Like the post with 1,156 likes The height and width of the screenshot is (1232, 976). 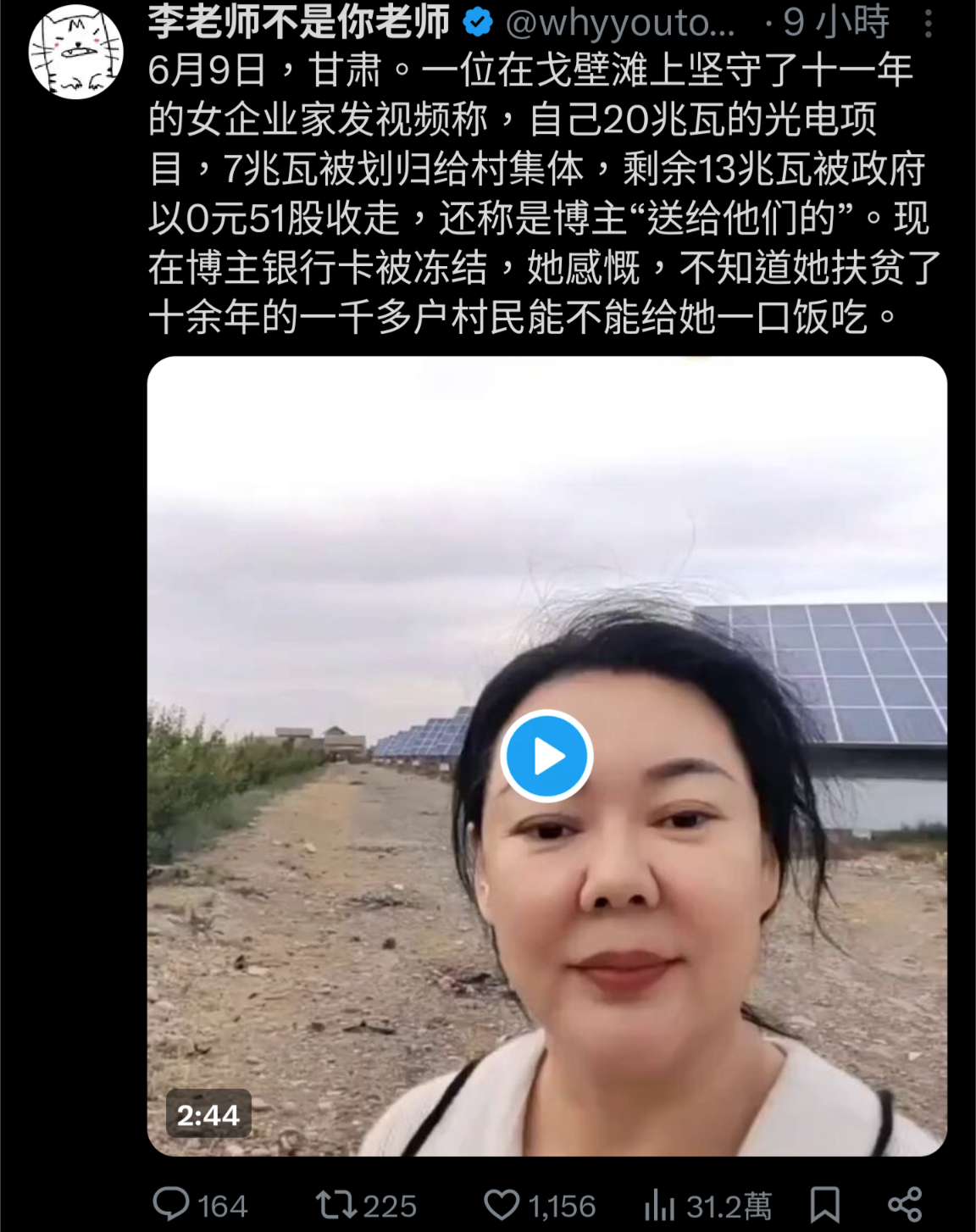502,1204
